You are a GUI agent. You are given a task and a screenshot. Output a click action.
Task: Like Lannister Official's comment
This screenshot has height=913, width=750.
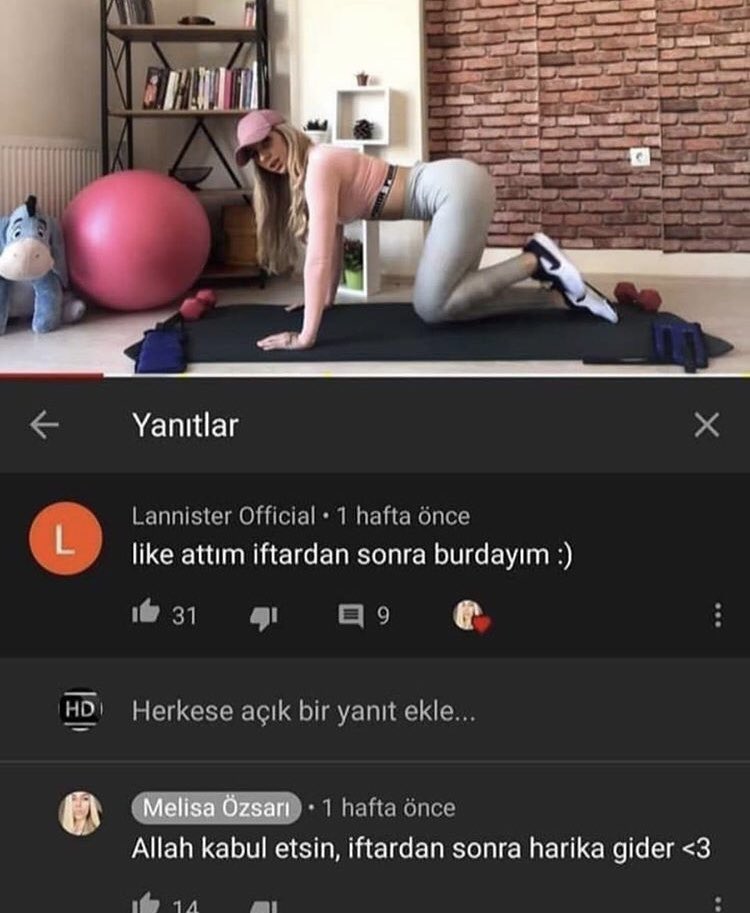(x=146, y=615)
